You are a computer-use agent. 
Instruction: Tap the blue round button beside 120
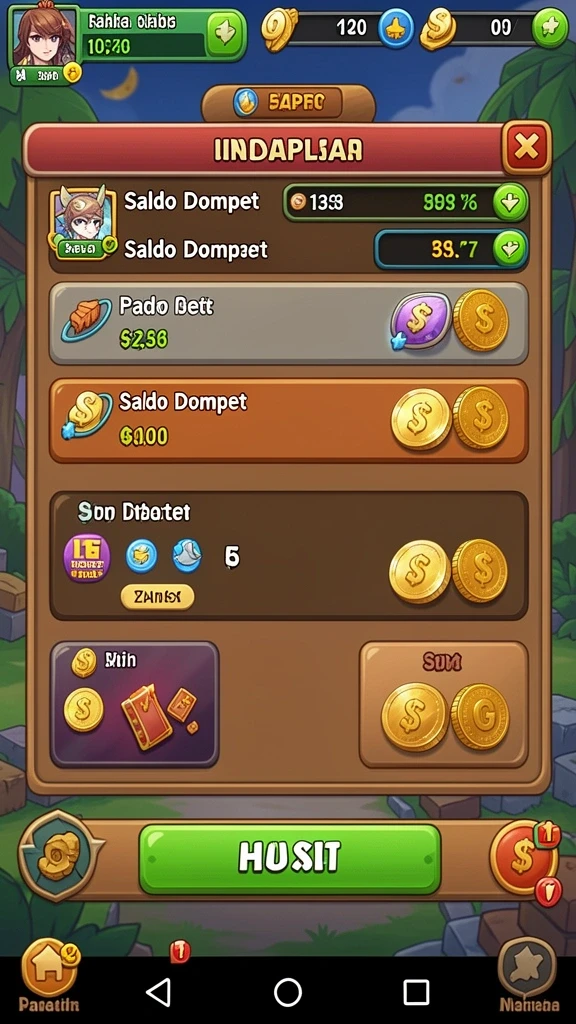pyautogui.click(x=396, y=28)
